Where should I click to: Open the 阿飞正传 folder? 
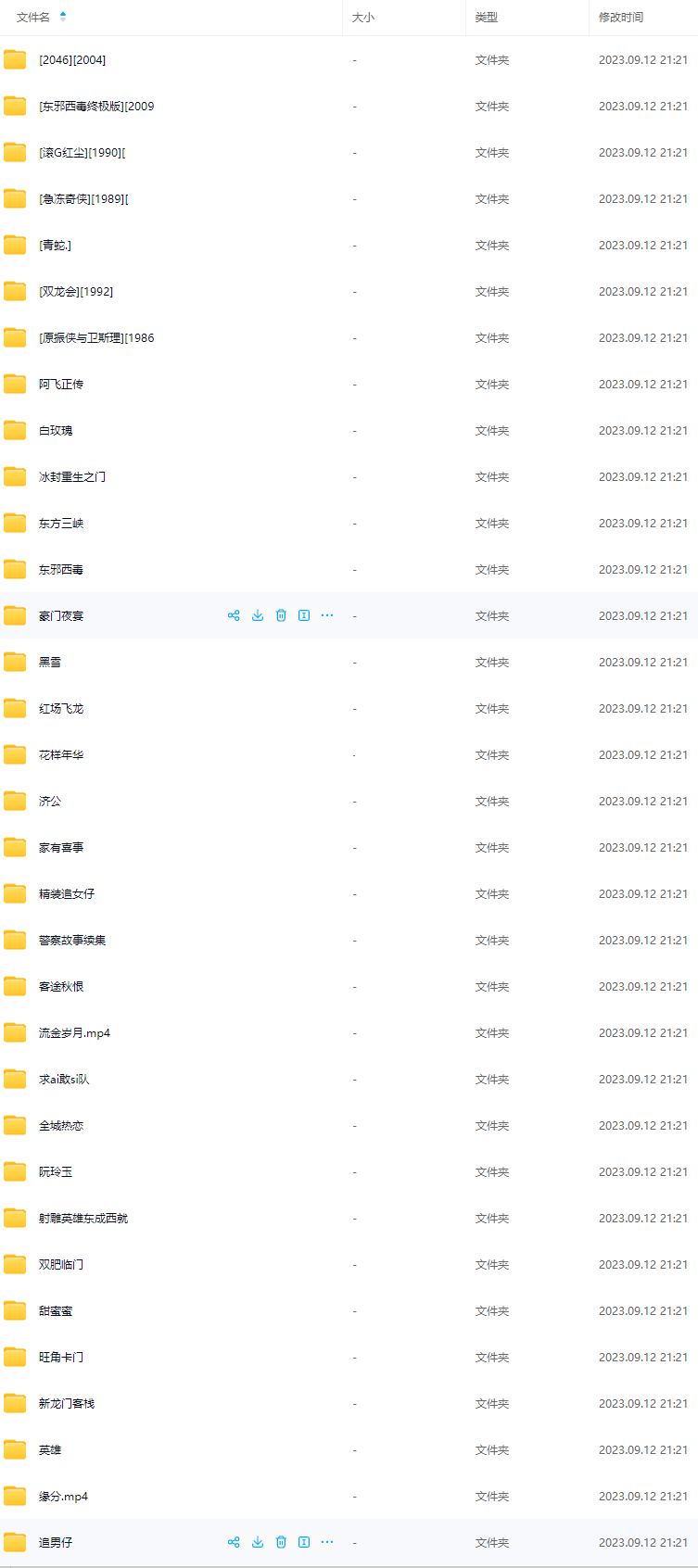click(61, 385)
